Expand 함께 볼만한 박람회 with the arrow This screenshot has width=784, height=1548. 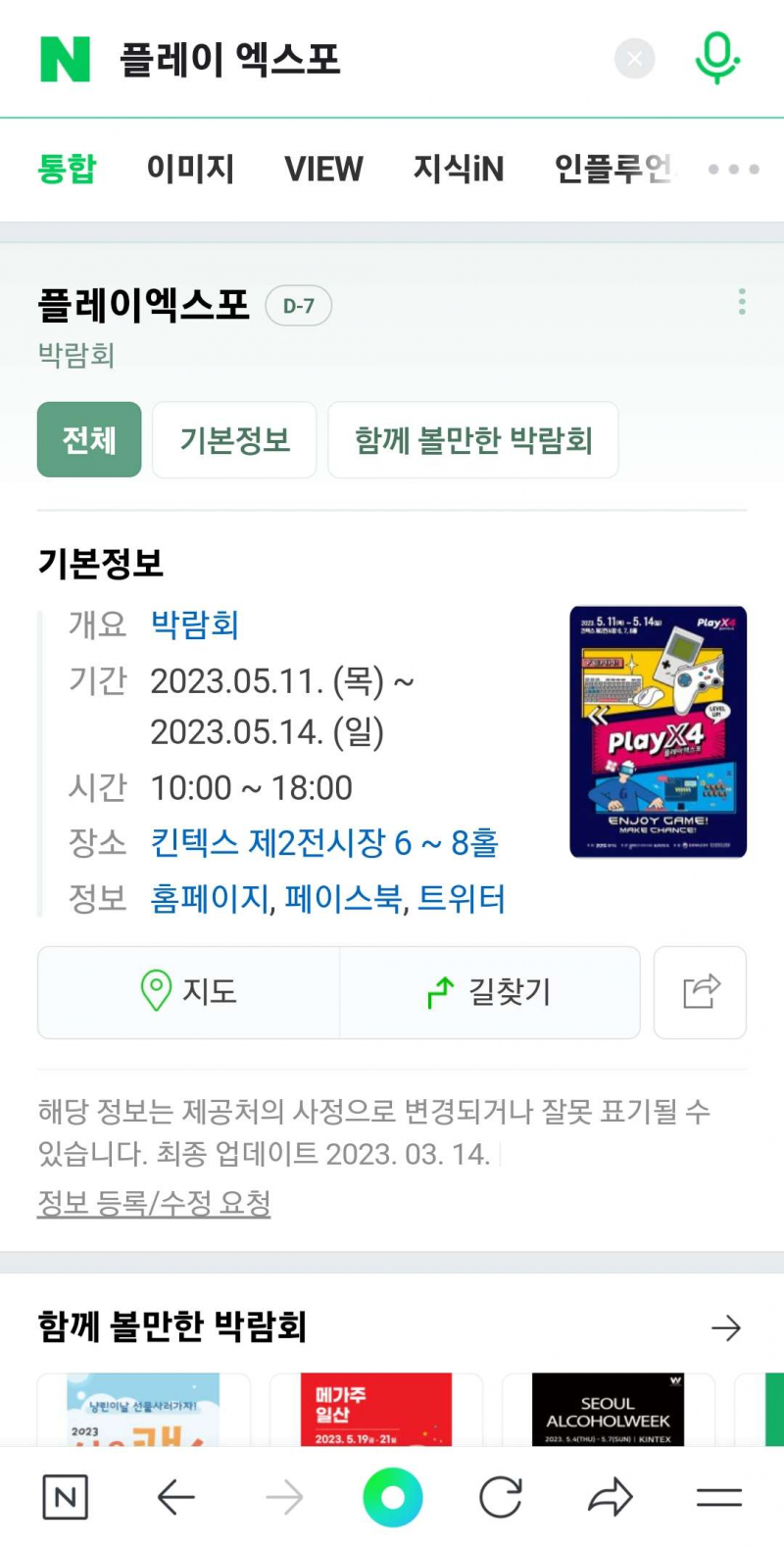tap(726, 1328)
